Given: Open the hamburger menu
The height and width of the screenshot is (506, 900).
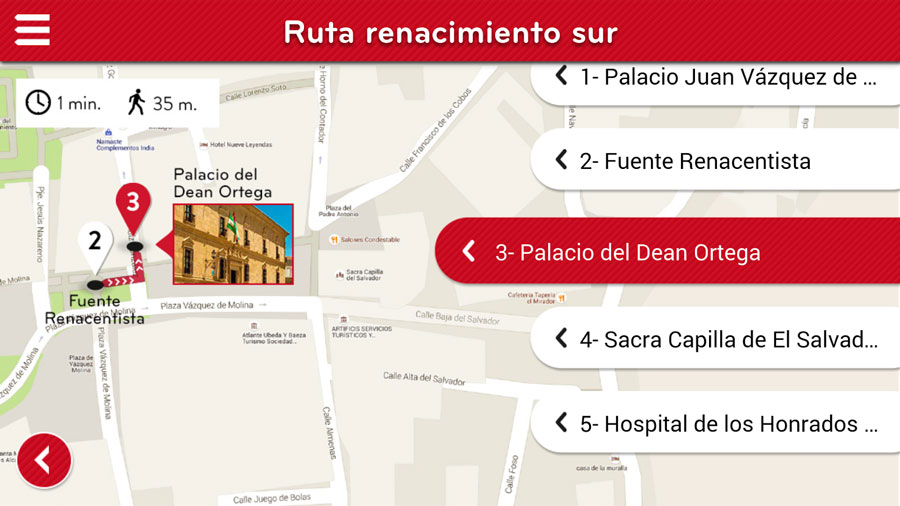Looking at the screenshot, I should tap(32, 30).
